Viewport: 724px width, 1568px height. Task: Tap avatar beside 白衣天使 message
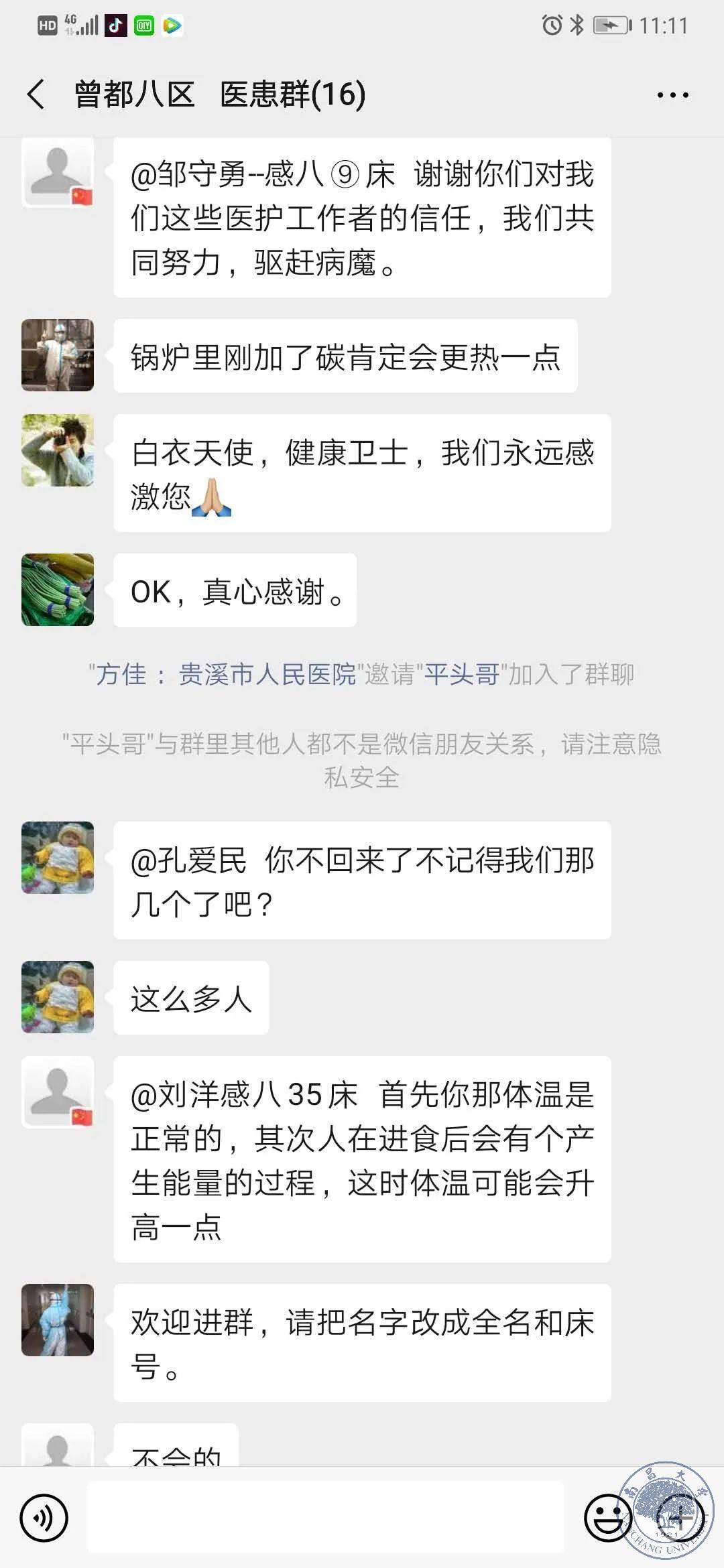click(58, 450)
